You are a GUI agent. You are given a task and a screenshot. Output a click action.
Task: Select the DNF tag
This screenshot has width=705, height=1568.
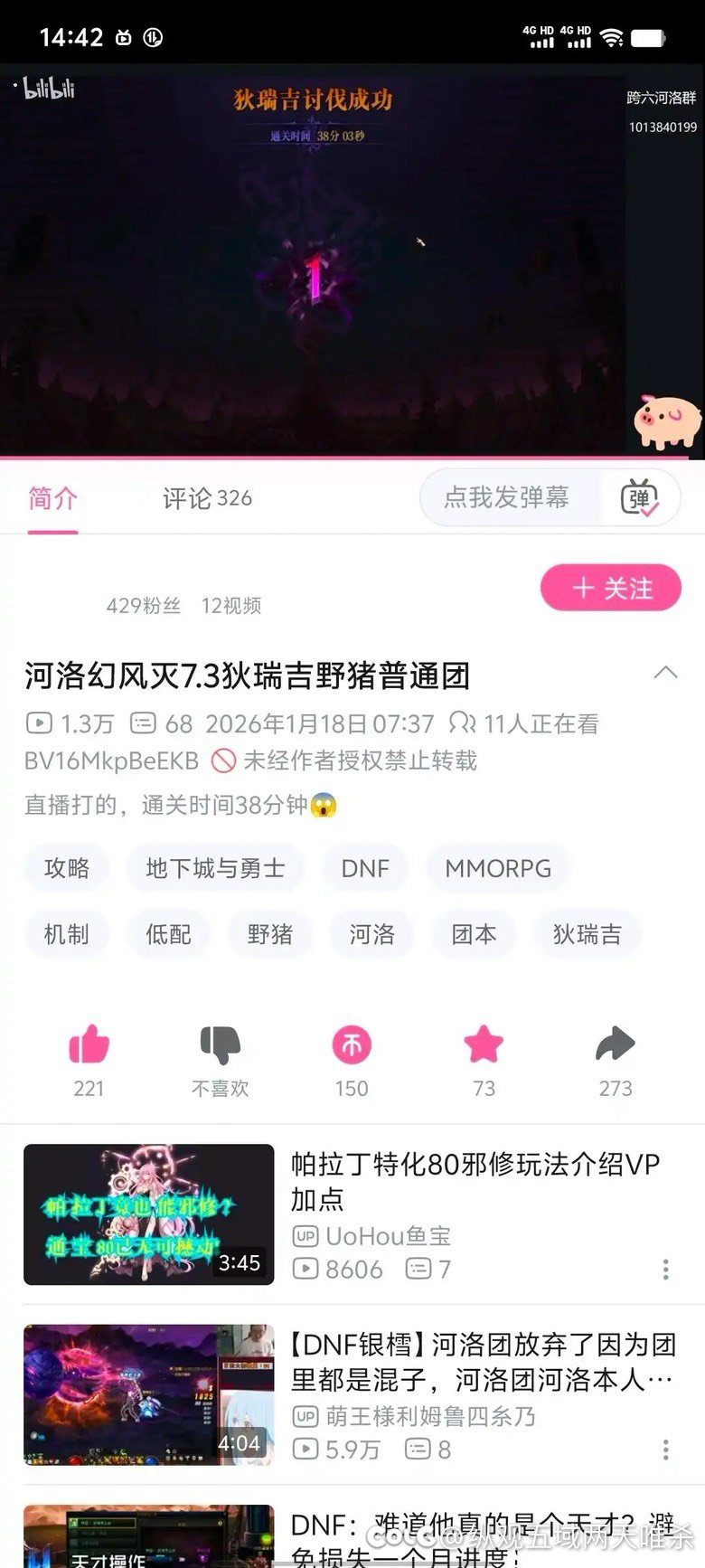pyautogui.click(x=364, y=867)
